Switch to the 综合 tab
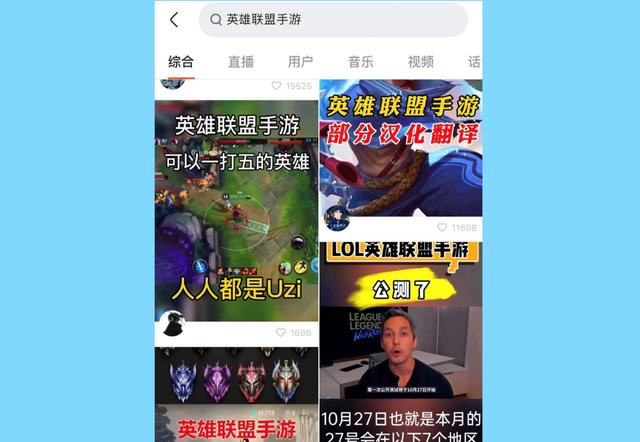This screenshot has height=442, width=640. click(181, 62)
